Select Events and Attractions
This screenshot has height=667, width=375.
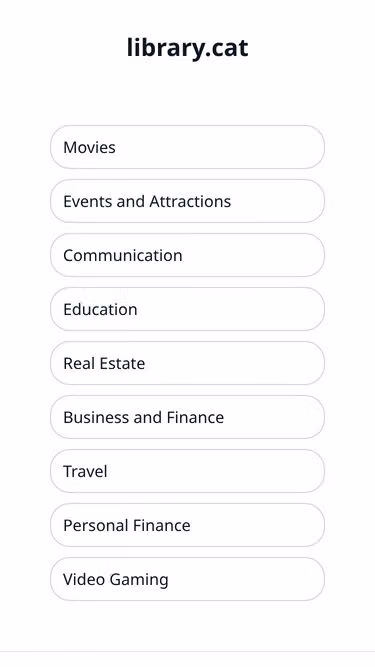pos(188,201)
